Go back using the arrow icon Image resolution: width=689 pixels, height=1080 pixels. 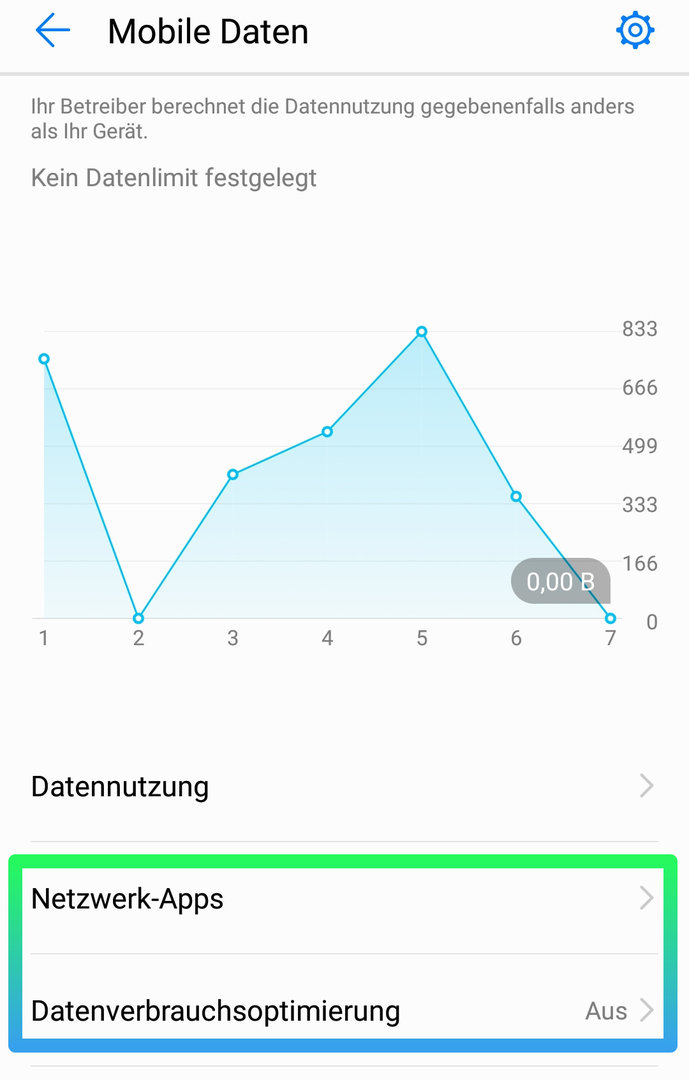pyautogui.click(x=52, y=31)
